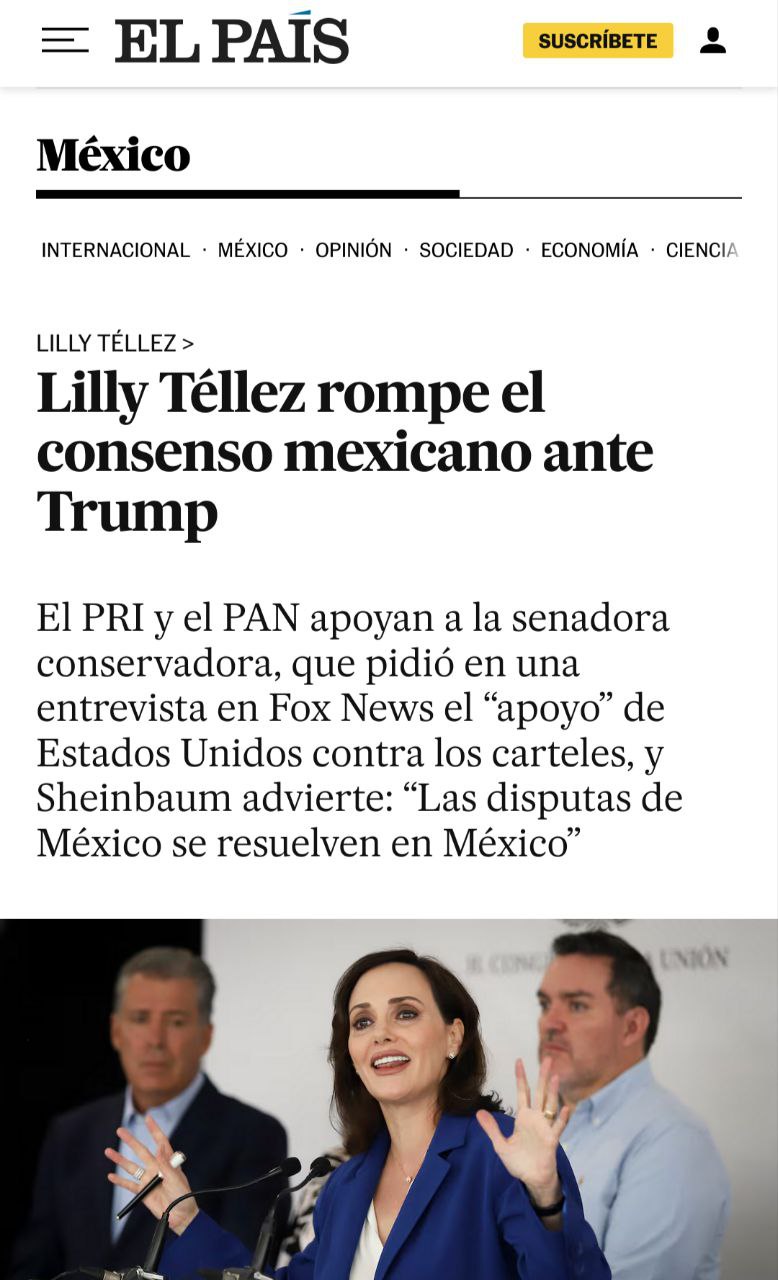This screenshot has height=1280, width=778.
Task: Select the México section link
Action: [x=252, y=250]
